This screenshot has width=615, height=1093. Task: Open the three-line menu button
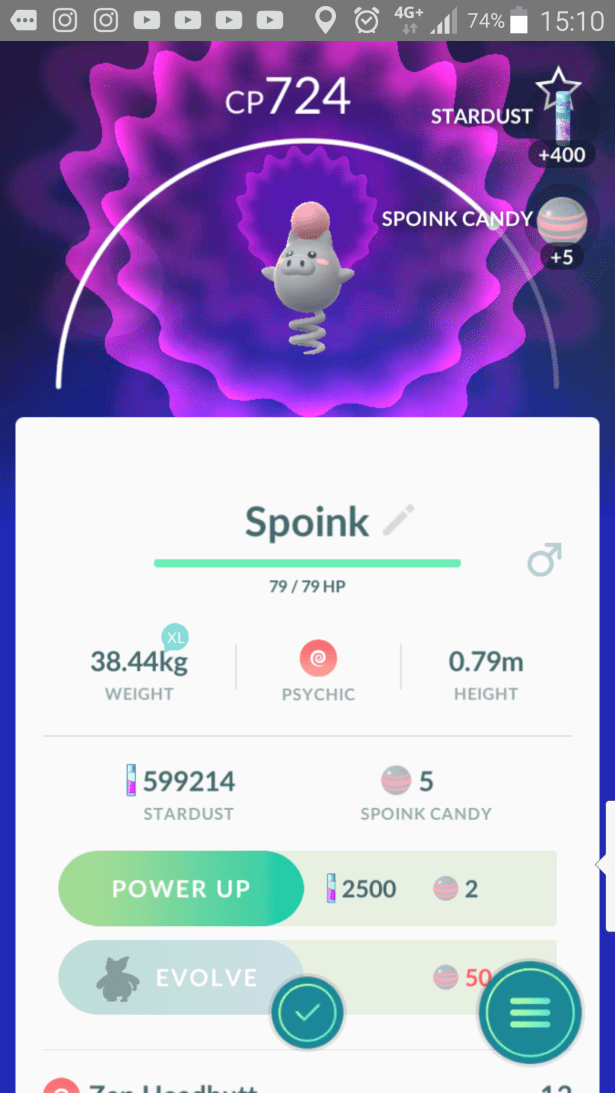(x=530, y=1012)
